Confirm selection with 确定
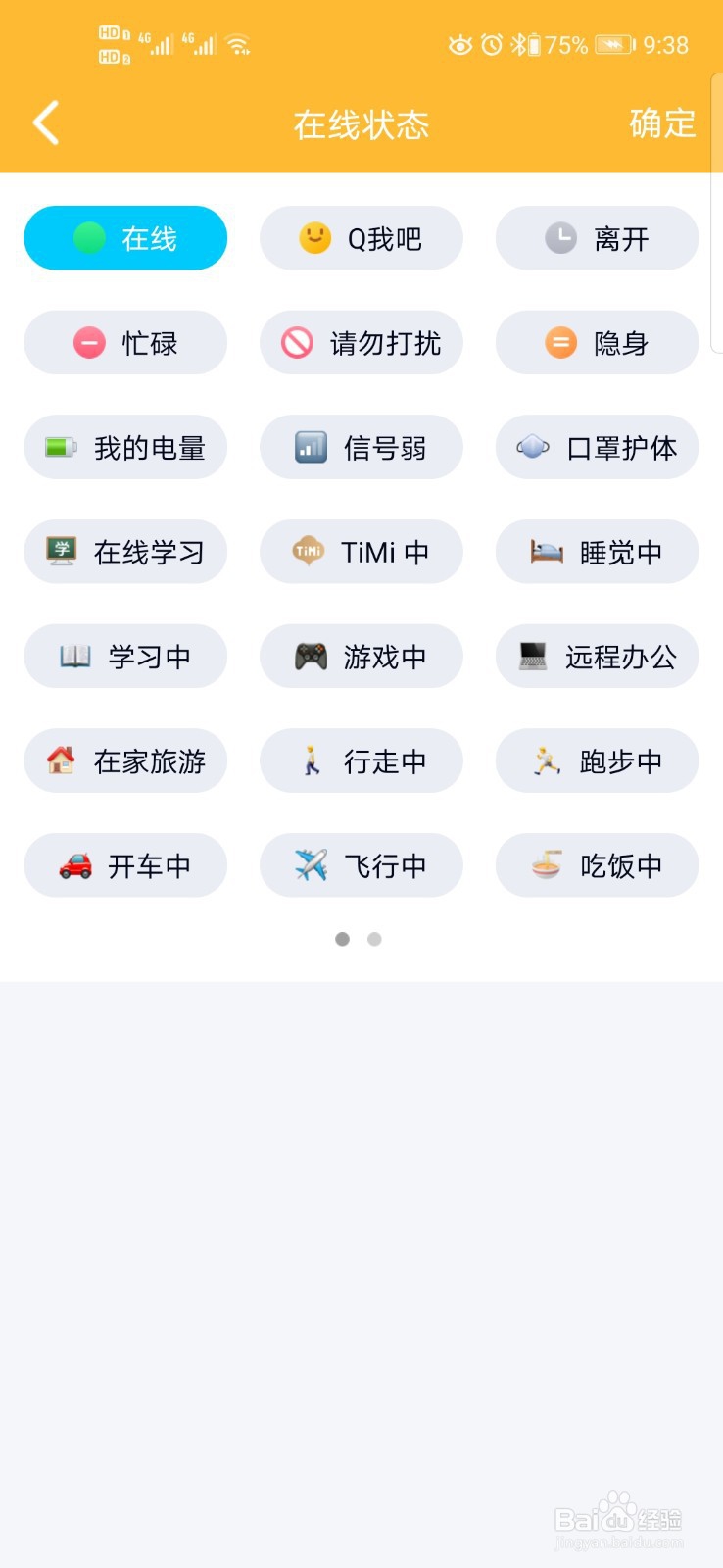The height and width of the screenshot is (1568, 723). tap(662, 123)
